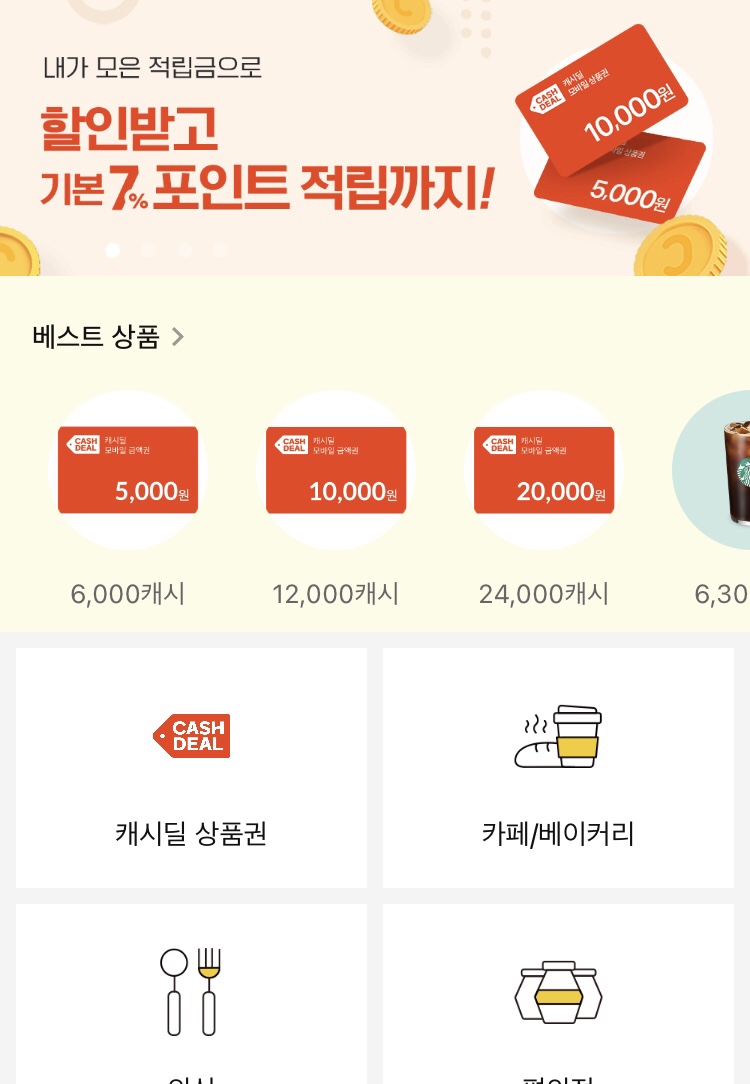Image resolution: width=750 pixels, height=1084 pixels.
Task: Expand the 베스트 상품 section via its chevron
Action: (x=177, y=337)
